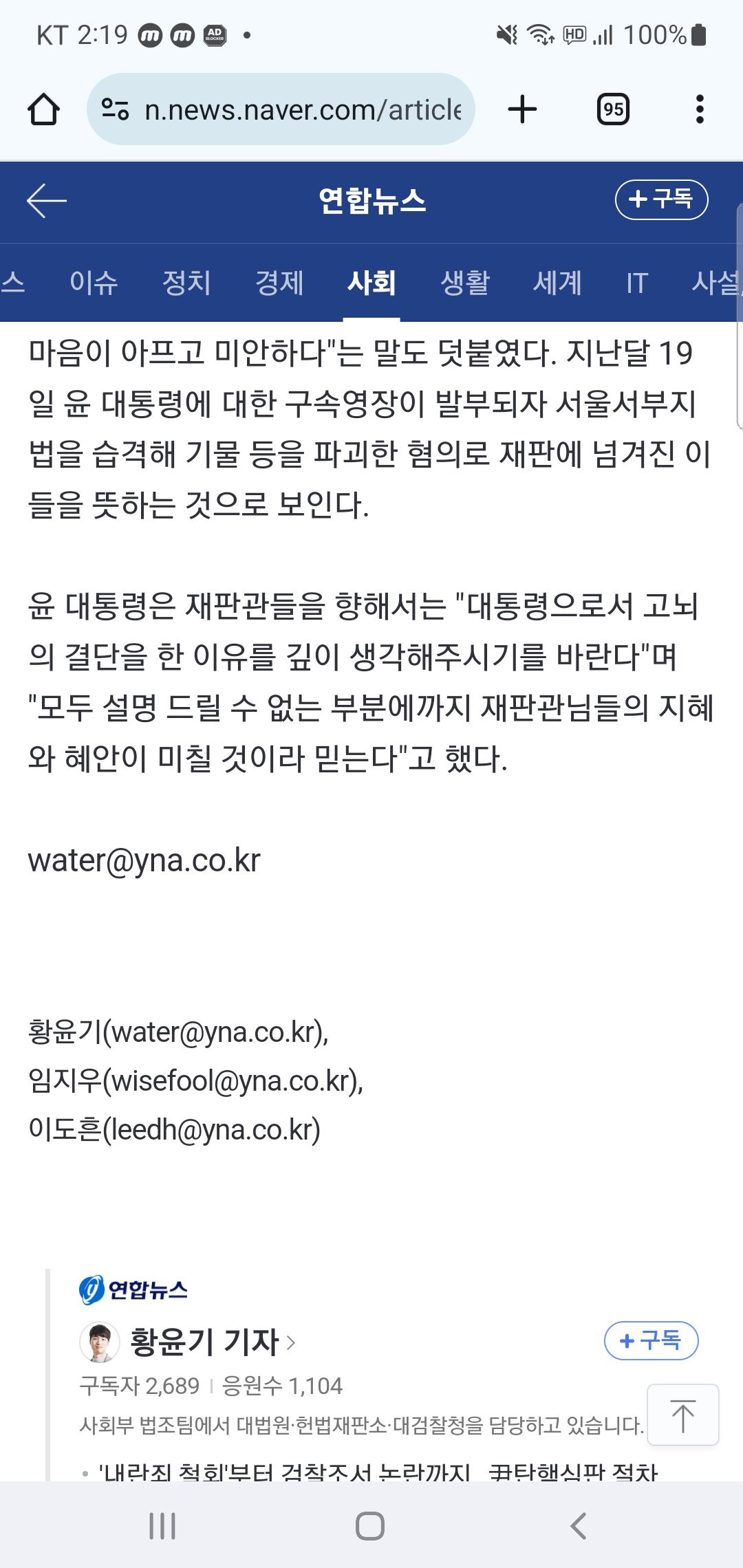The width and height of the screenshot is (743, 1568).
Task: Select the 사회 tab
Action: pyautogui.click(x=371, y=283)
